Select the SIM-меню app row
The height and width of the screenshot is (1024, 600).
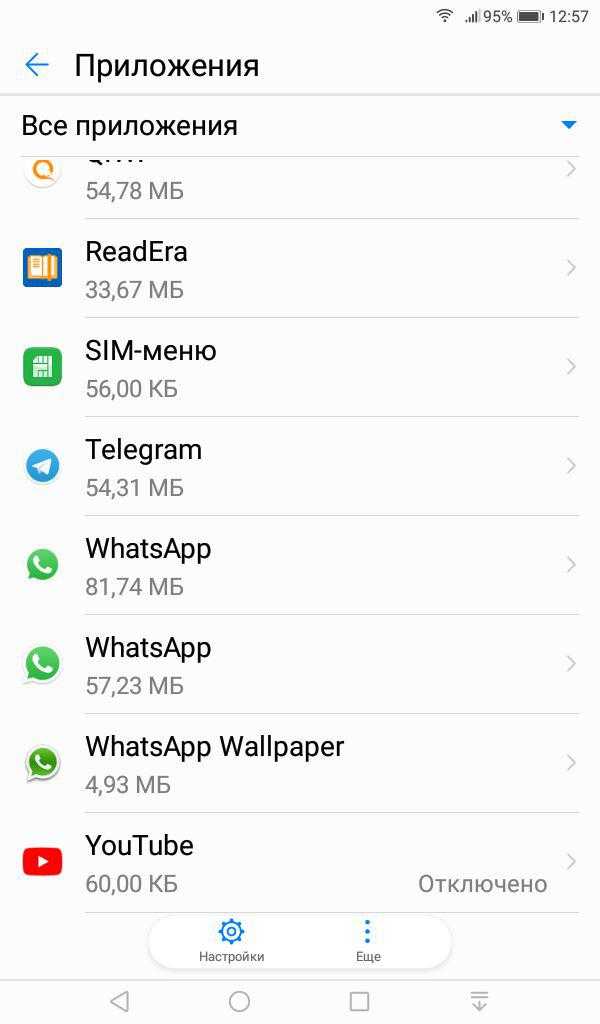(300, 367)
